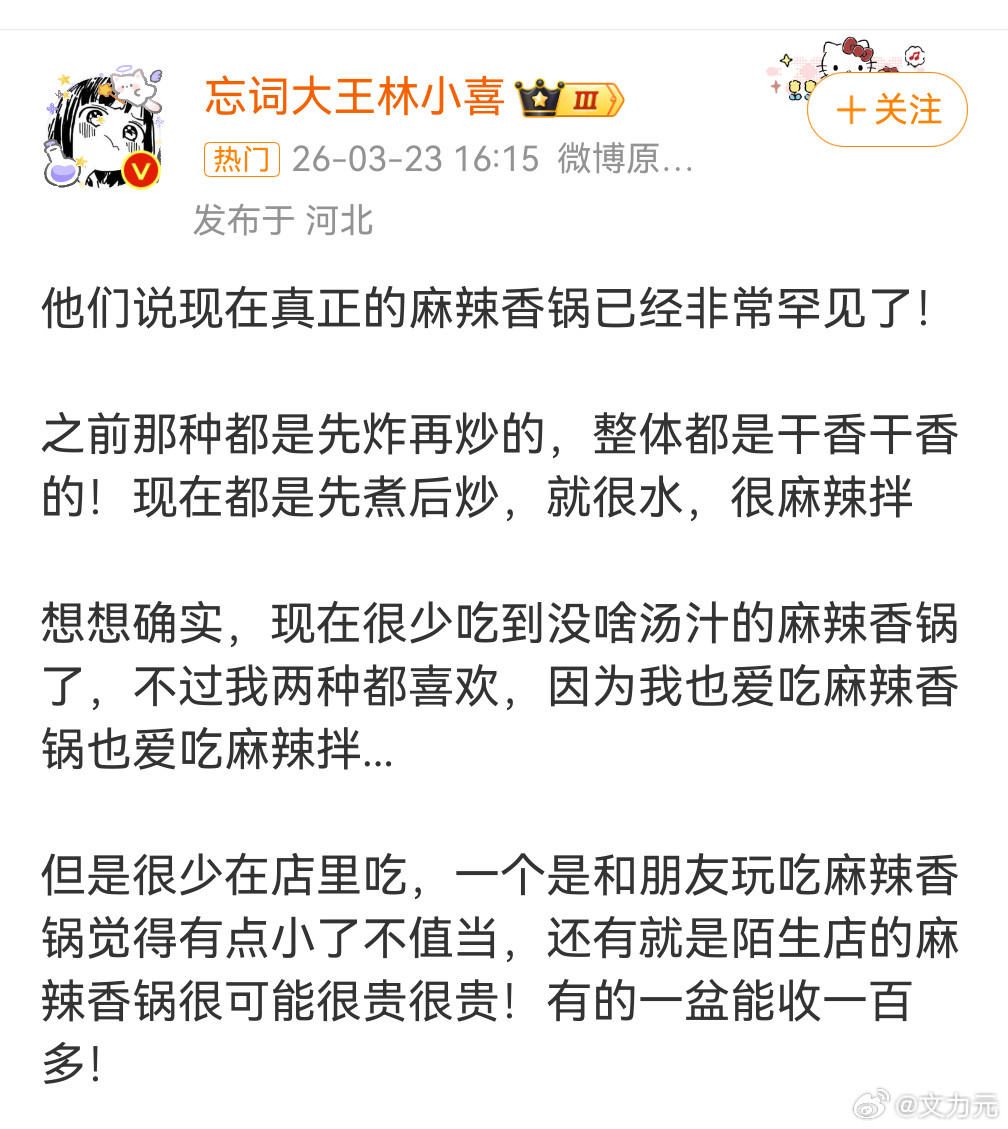Select the gold crown VIP membership badge
The image size is (1008, 1129).
coord(540,99)
